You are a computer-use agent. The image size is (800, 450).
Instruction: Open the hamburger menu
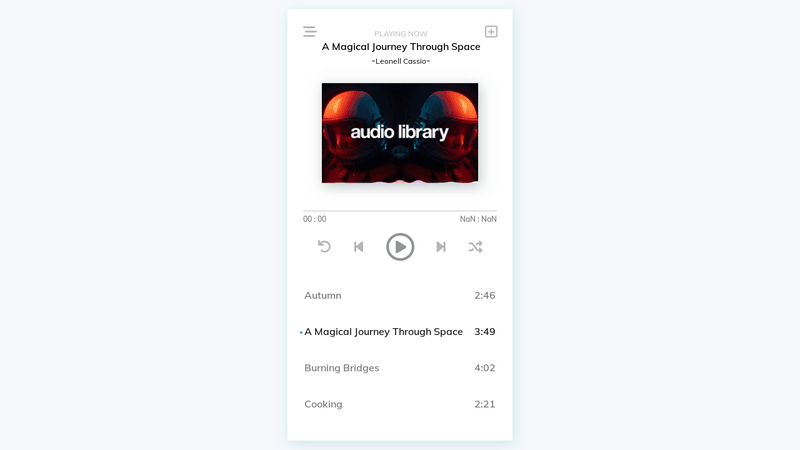pos(310,32)
